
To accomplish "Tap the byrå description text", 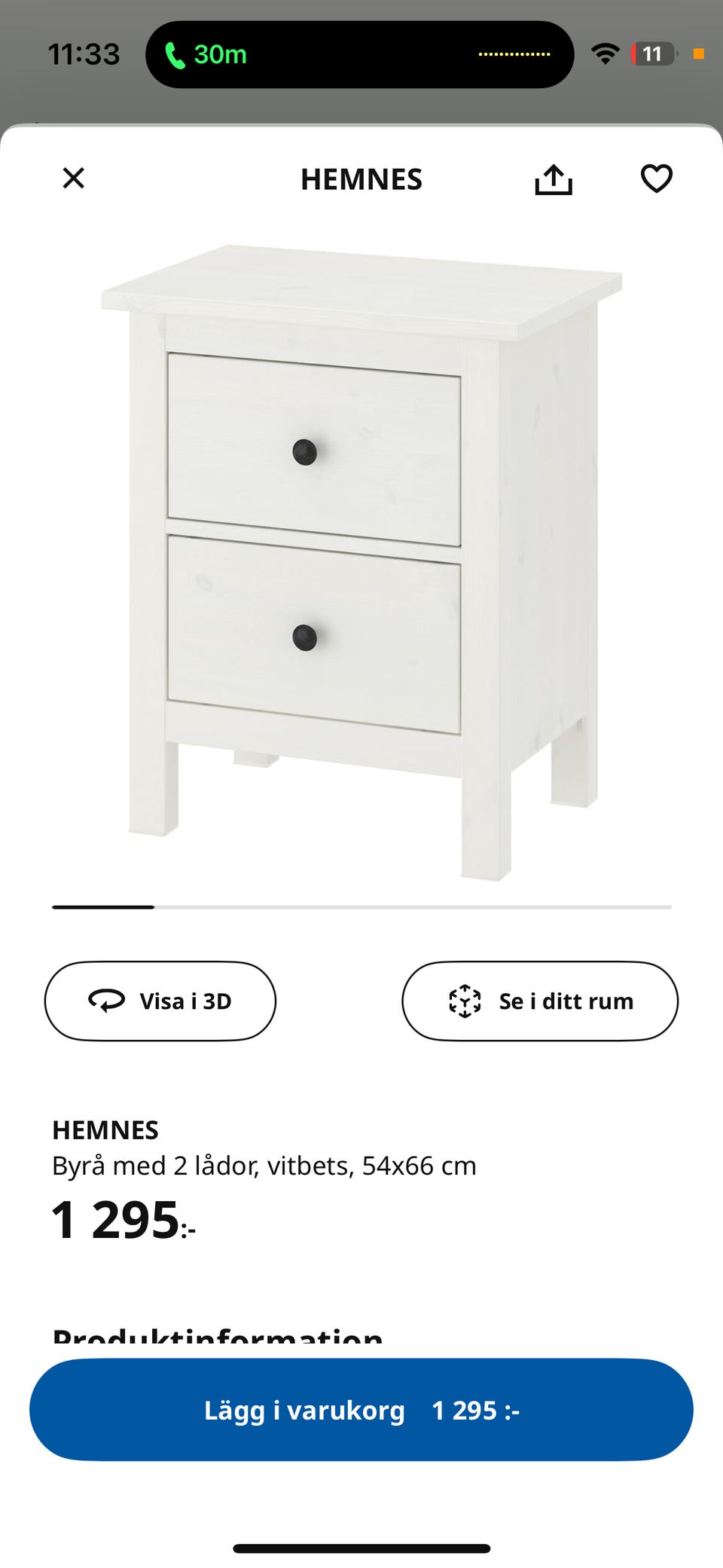I will 264,1165.
